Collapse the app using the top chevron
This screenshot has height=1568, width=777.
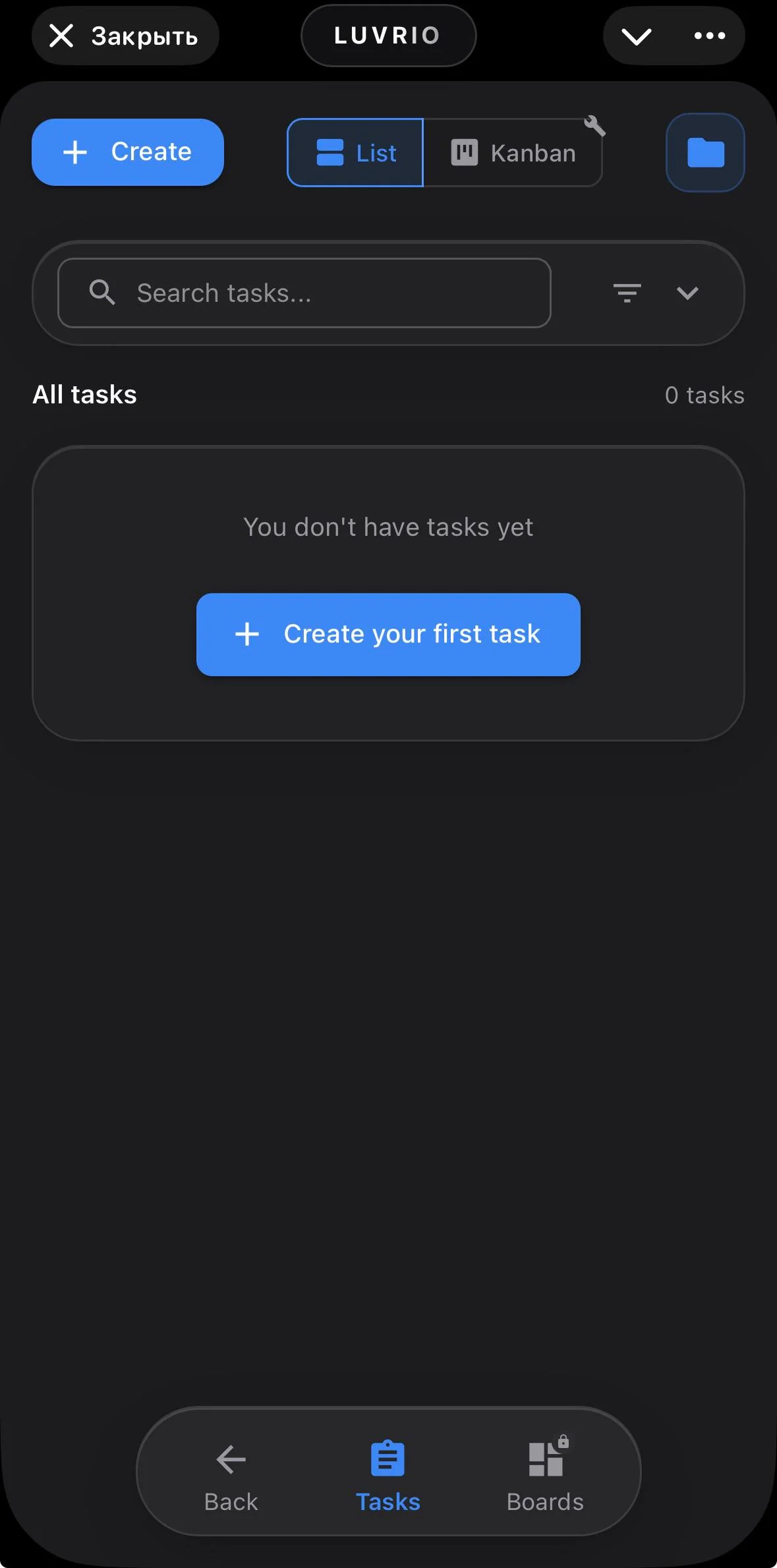(x=637, y=36)
